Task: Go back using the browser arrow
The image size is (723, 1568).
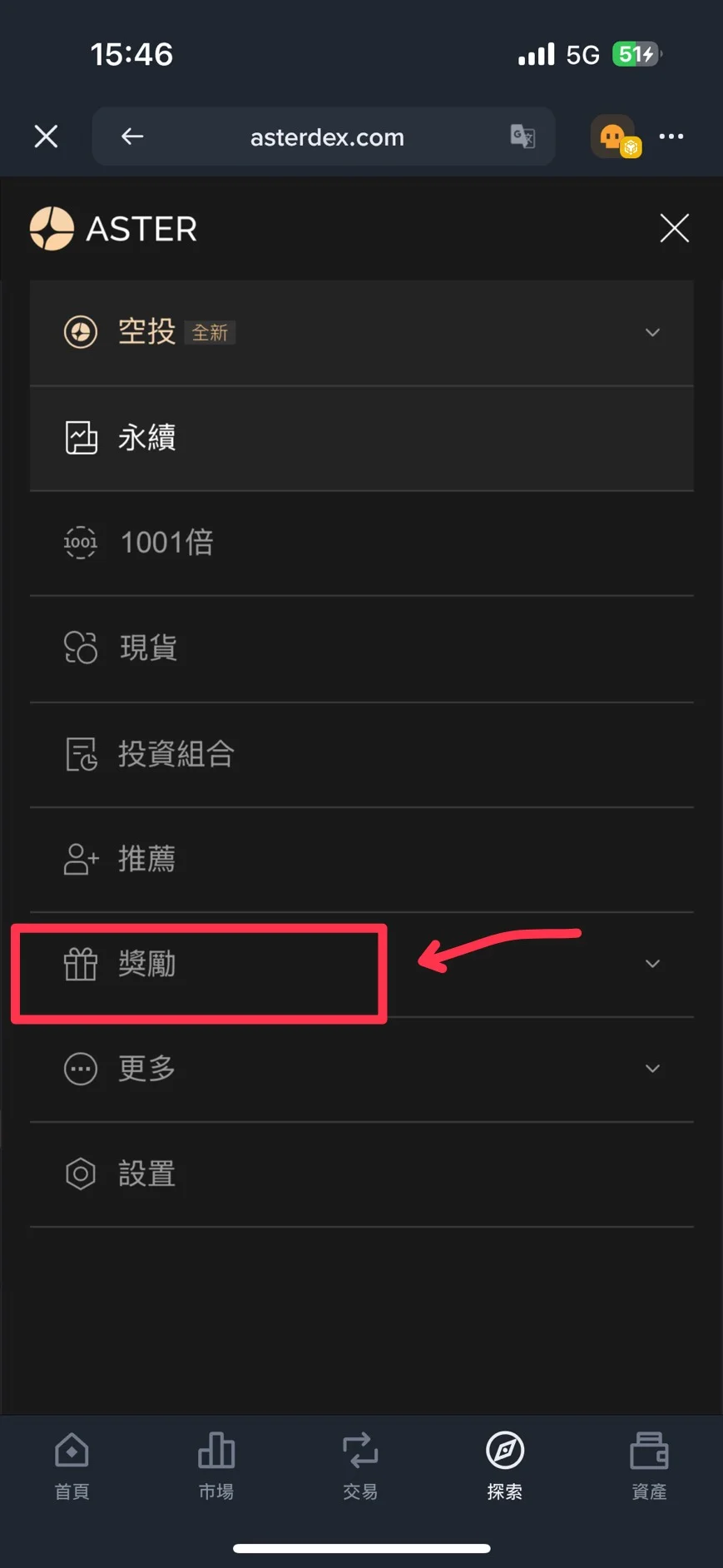Action: point(132,136)
